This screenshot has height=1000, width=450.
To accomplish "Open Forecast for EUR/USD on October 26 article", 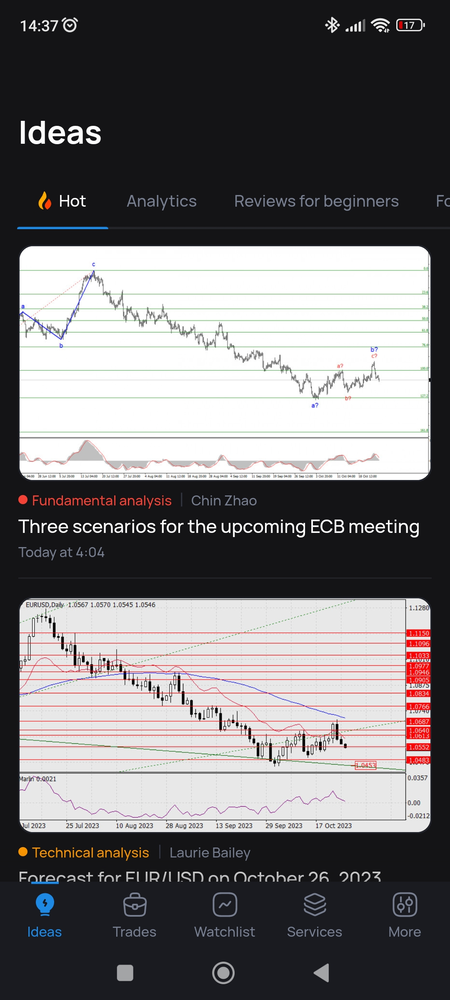I will point(200,876).
